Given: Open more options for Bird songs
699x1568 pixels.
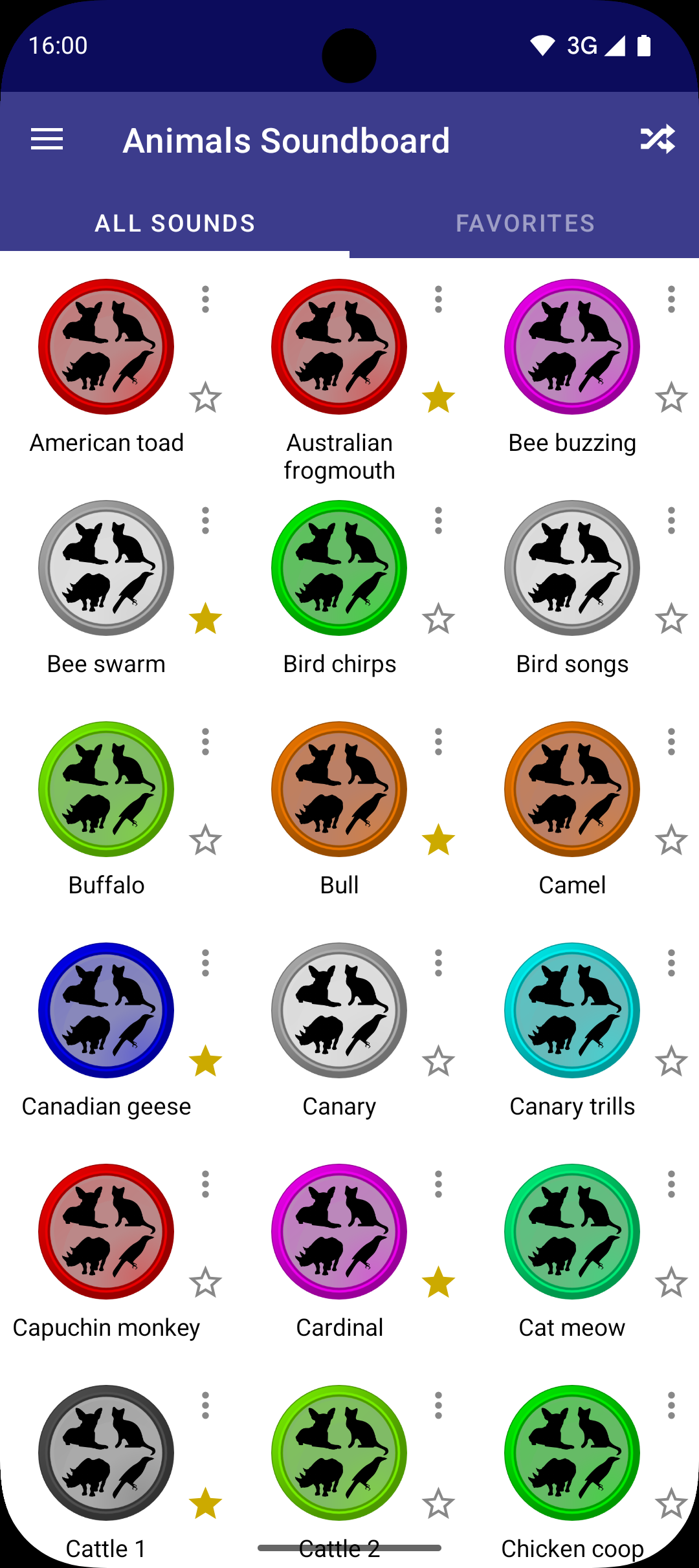Looking at the screenshot, I should (x=671, y=521).
